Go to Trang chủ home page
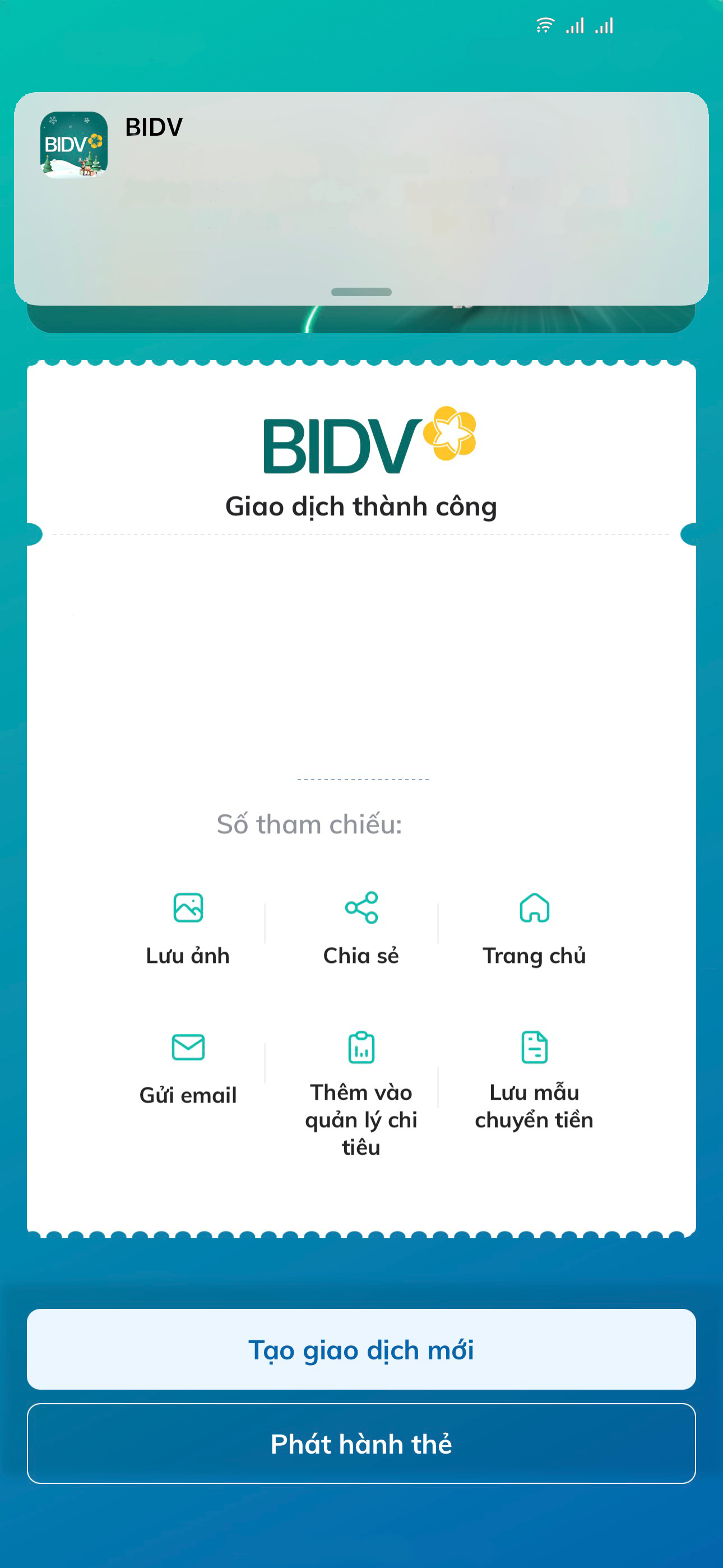723x1568 pixels. coord(534,929)
